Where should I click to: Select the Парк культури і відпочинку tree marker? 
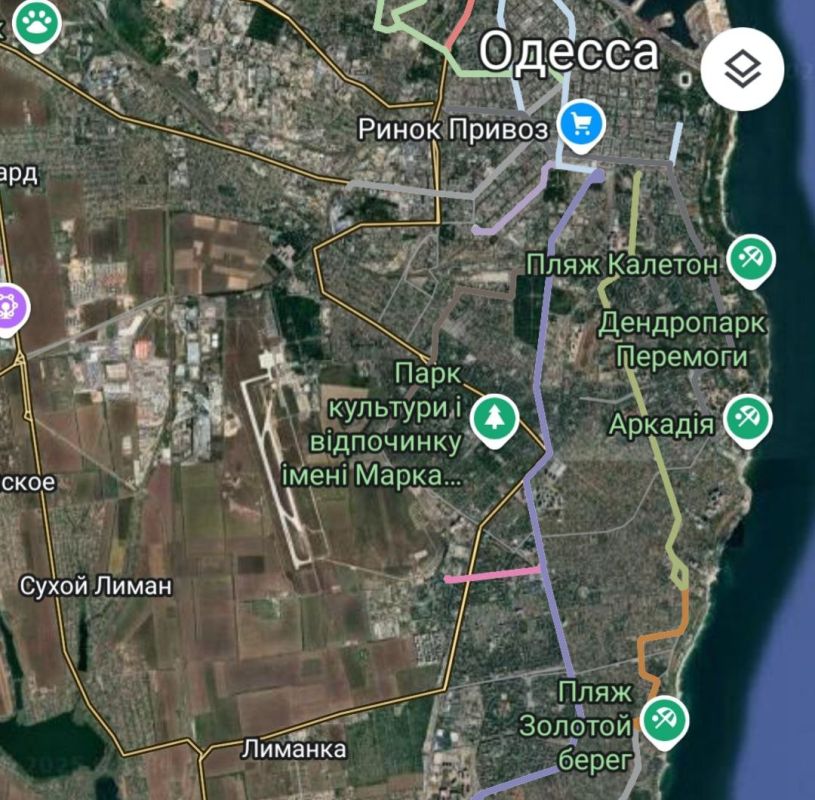[x=493, y=418]
